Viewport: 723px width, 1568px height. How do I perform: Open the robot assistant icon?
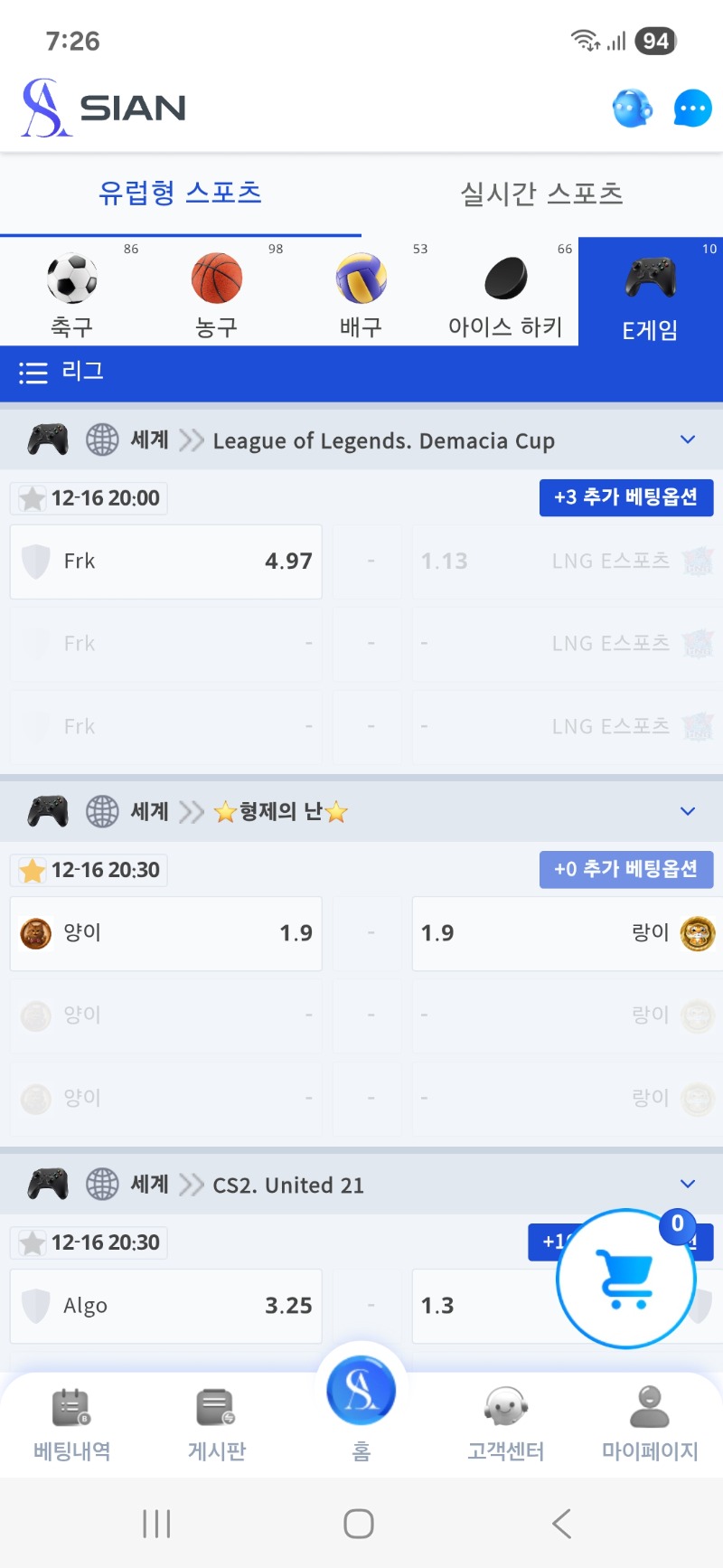632,109
